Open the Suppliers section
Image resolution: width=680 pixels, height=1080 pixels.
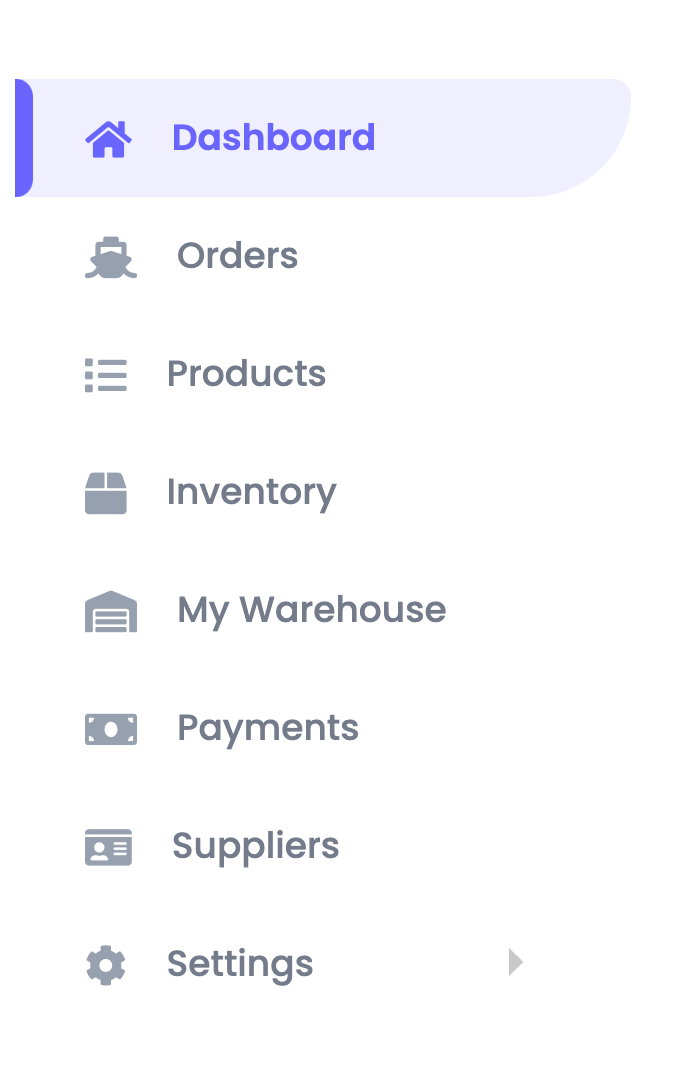click(x=255, y=846)
